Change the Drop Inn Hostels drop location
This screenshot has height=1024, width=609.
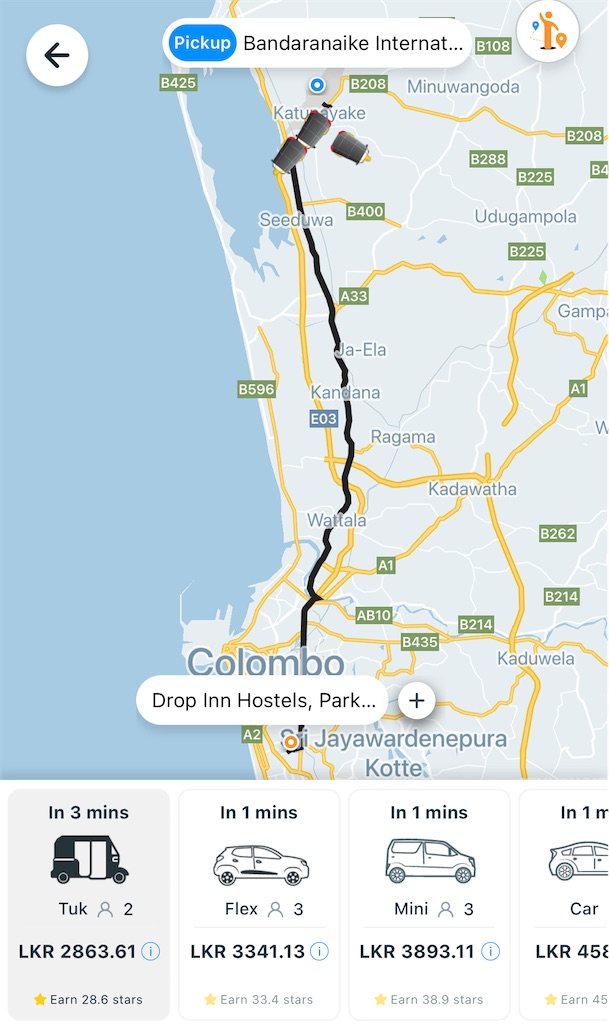[x=263, y=701]
